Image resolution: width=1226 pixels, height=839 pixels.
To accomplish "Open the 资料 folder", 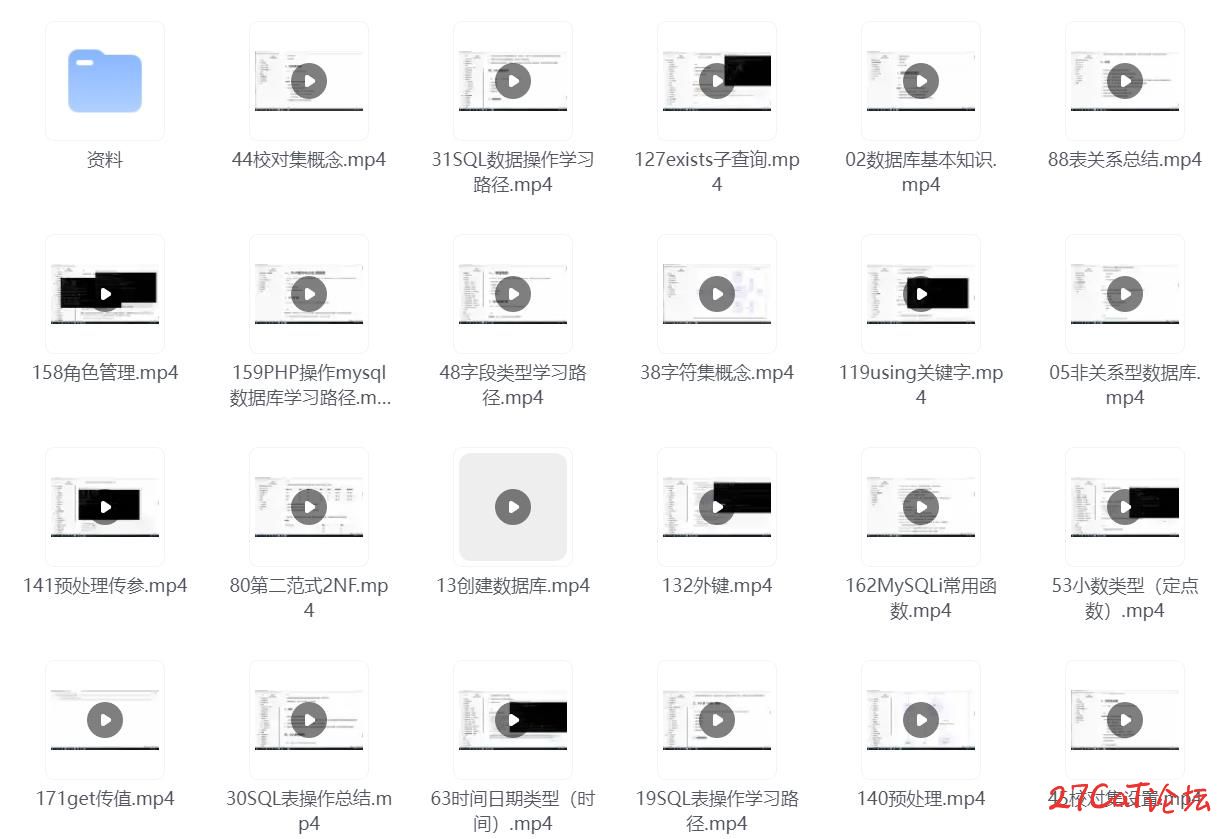I will tap(105, 82).
